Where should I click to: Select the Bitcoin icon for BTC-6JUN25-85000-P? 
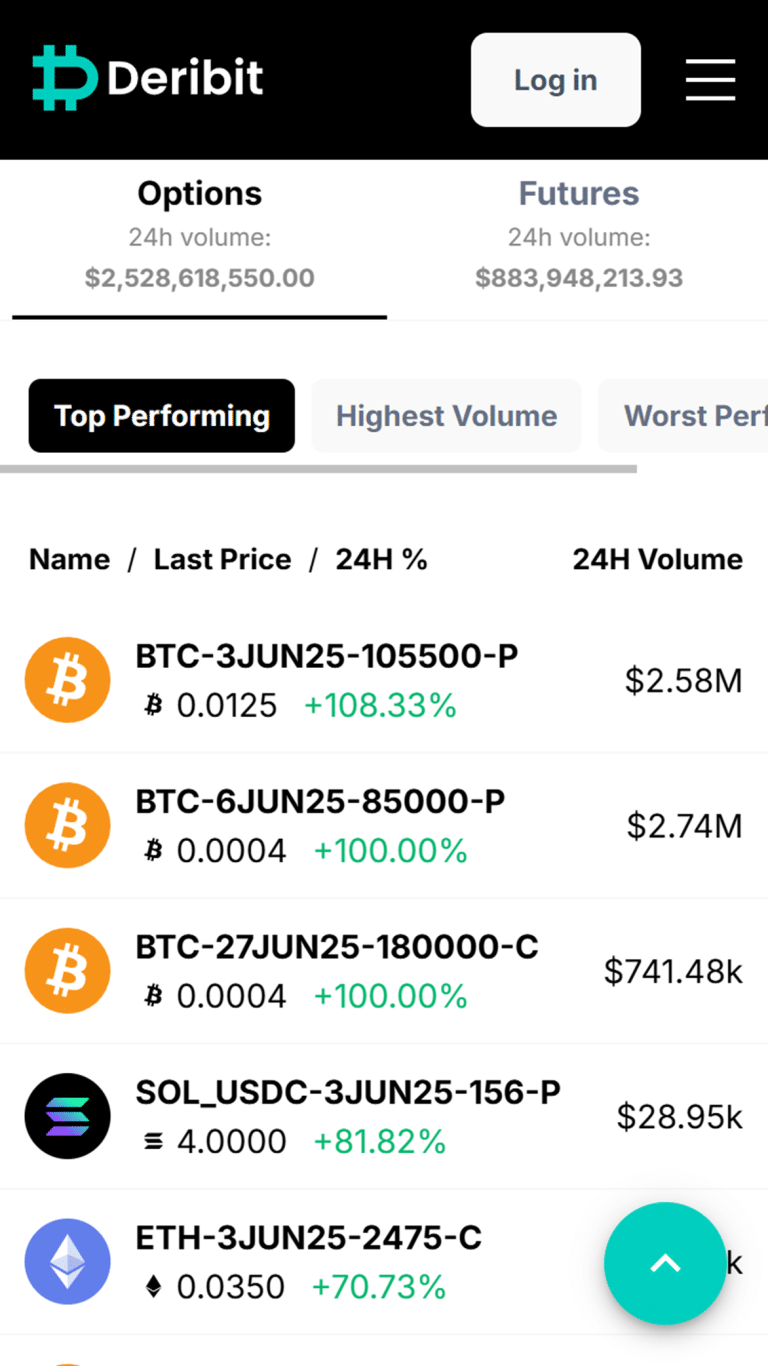(67, 825)
